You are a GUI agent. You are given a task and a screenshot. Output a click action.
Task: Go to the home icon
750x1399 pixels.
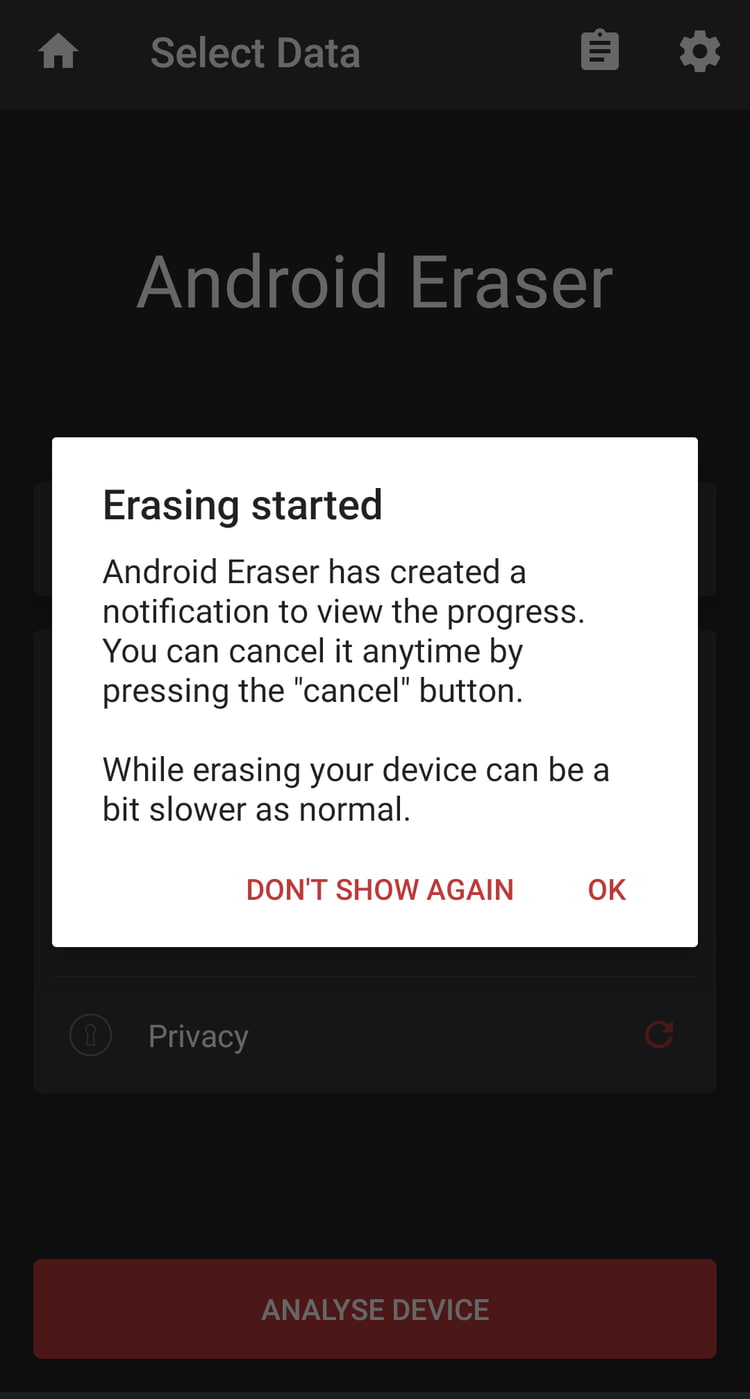58,52
